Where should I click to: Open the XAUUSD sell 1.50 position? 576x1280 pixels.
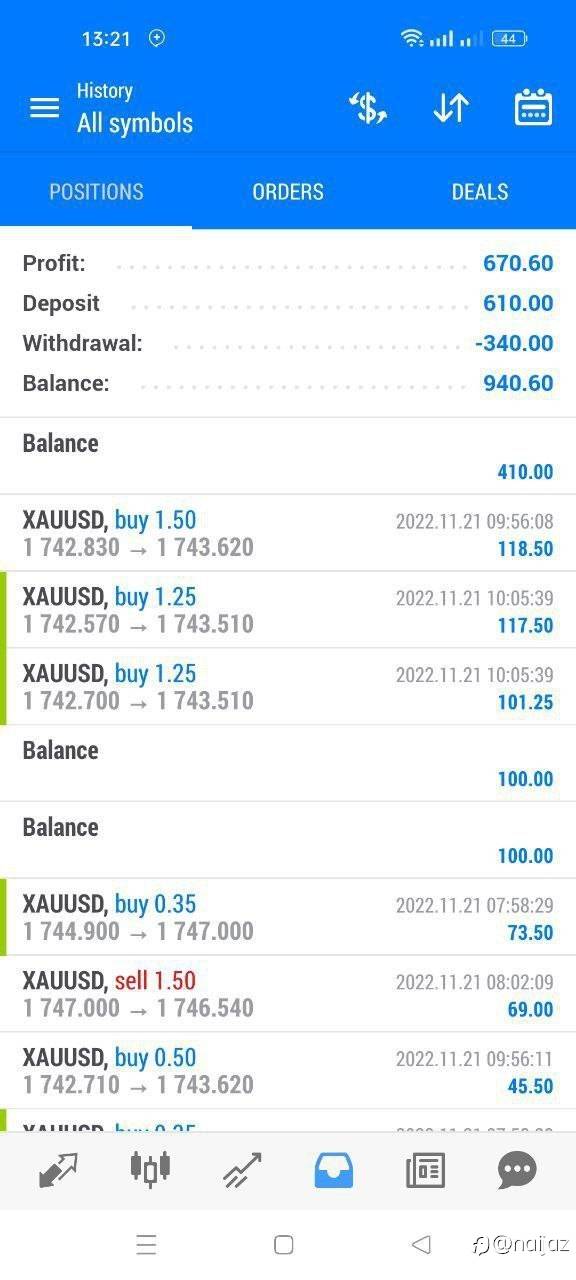(288, 994)
